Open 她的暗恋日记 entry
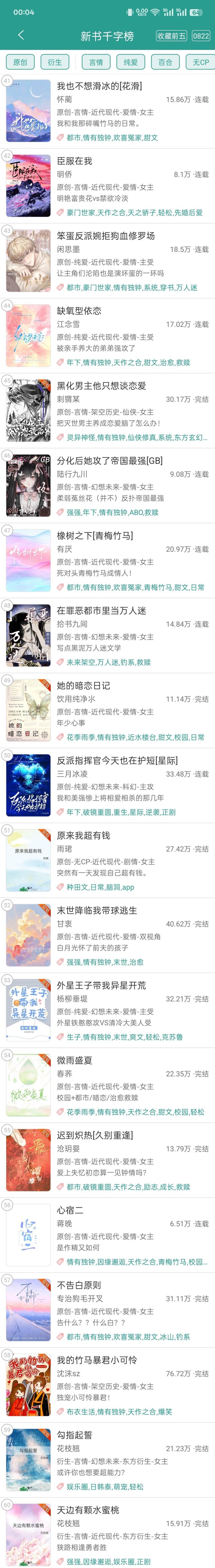This screenshot has height=1568, width=215. point(83,685)
